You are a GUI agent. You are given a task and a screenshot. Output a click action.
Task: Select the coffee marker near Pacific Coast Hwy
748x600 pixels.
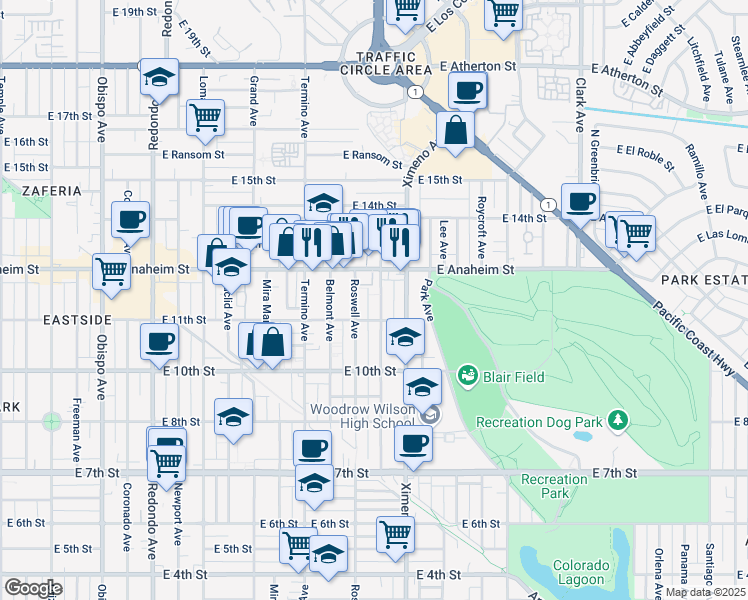coord(580,199)
